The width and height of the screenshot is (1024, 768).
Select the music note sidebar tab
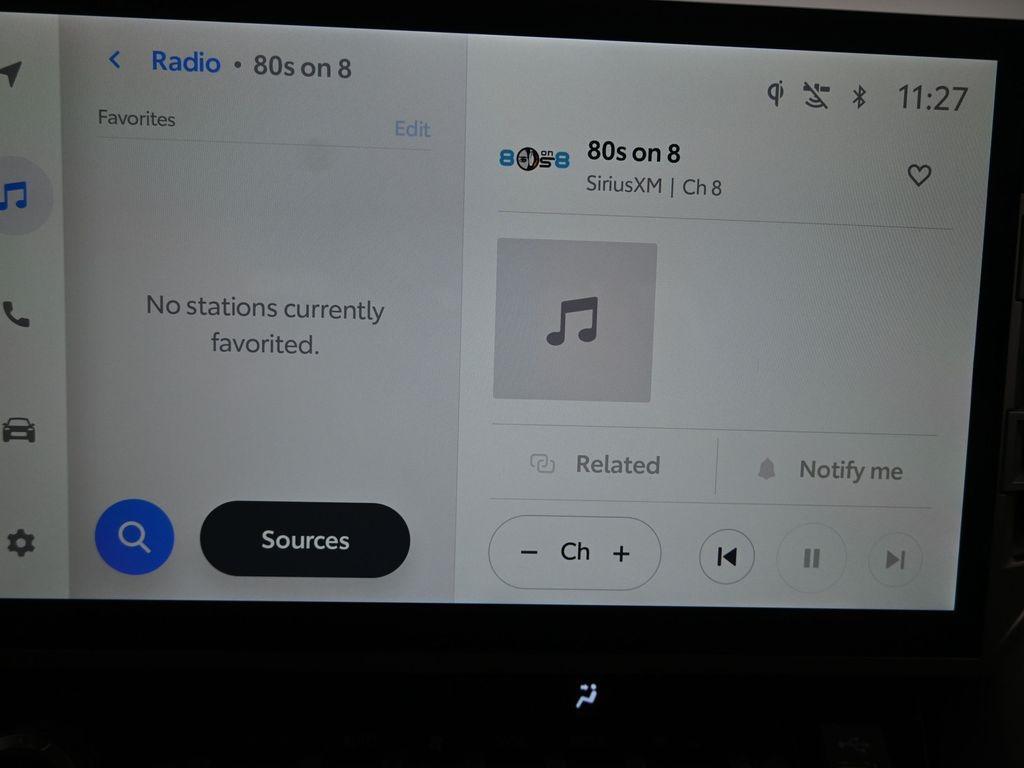tap(14, 196)
